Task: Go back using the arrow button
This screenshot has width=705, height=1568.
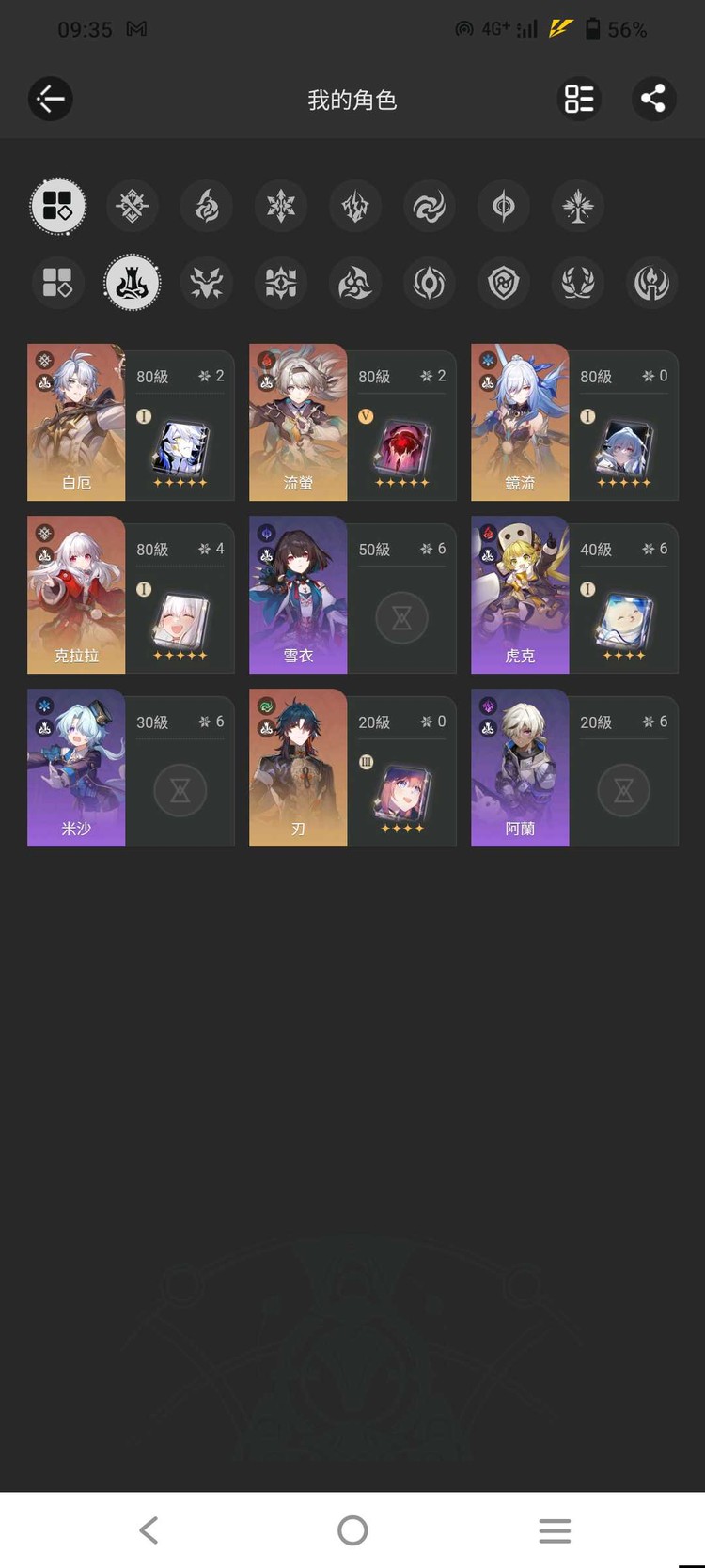Action: coord(51,99)
